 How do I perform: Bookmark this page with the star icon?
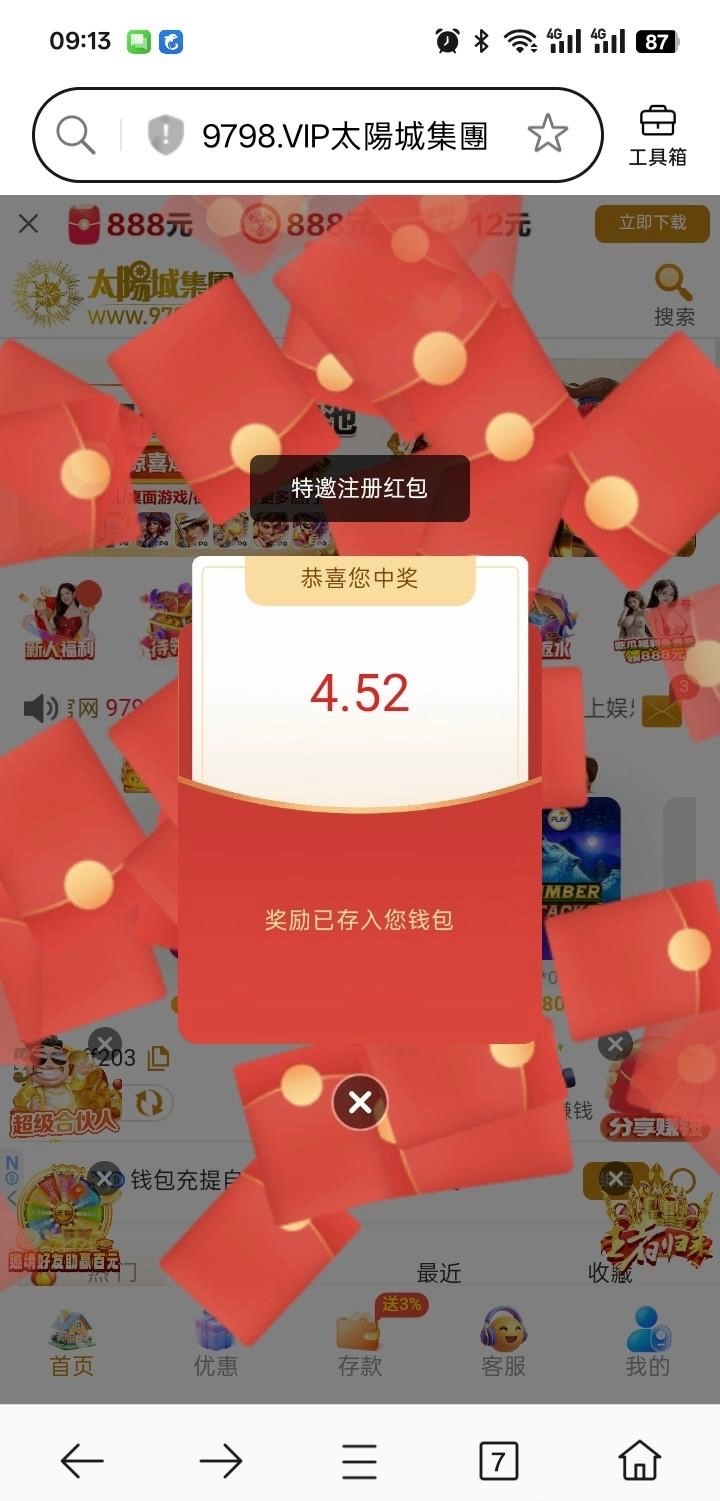click(547, 134)
